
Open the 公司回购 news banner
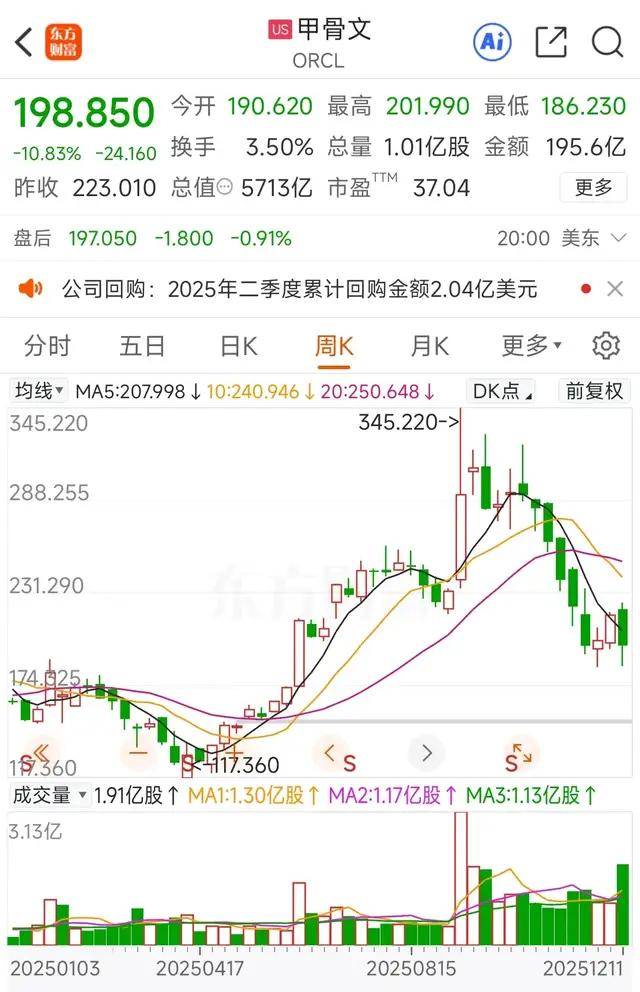click(x=300, y=289)
